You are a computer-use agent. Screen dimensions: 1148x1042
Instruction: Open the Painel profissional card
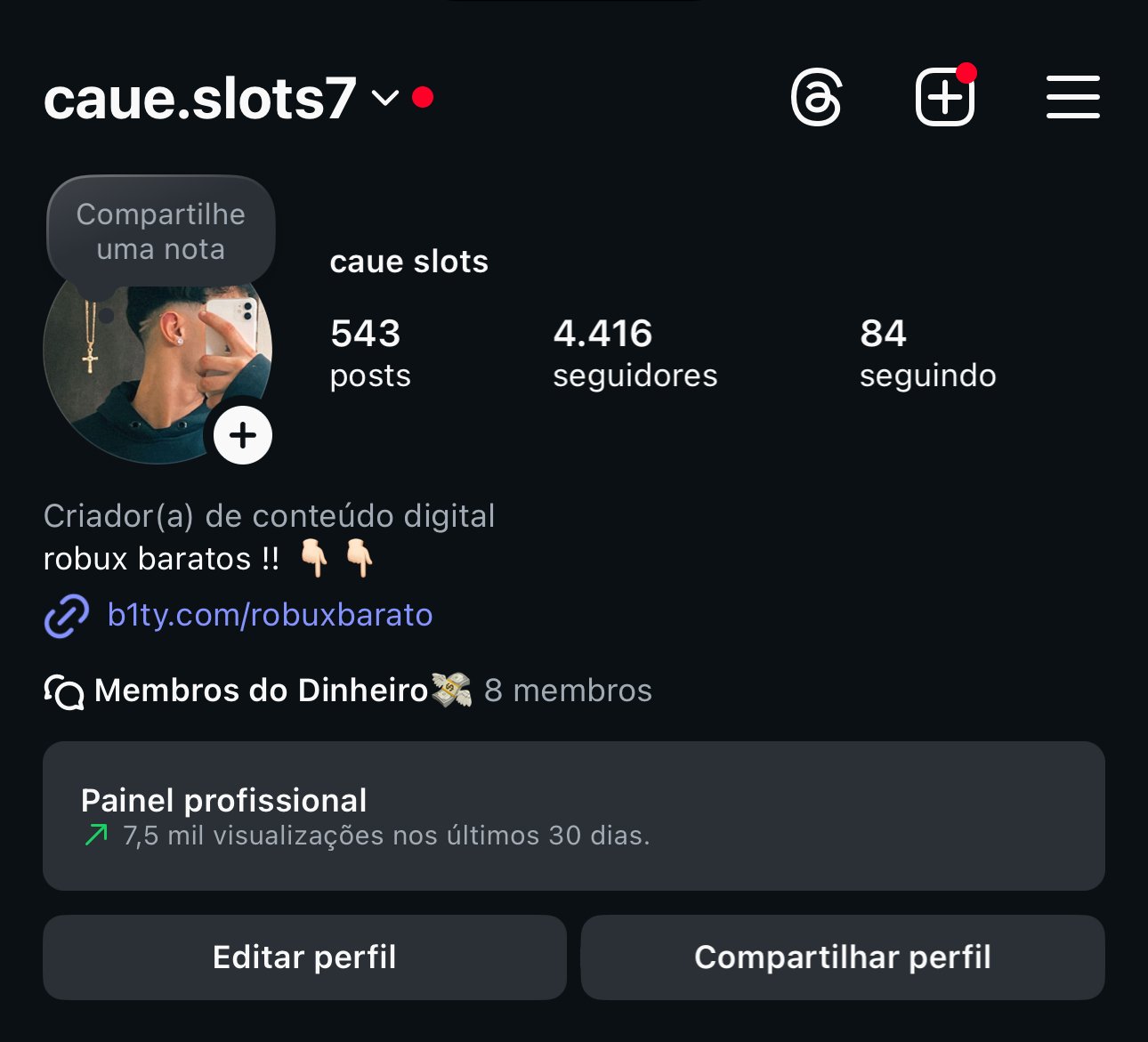click(574, 816)
